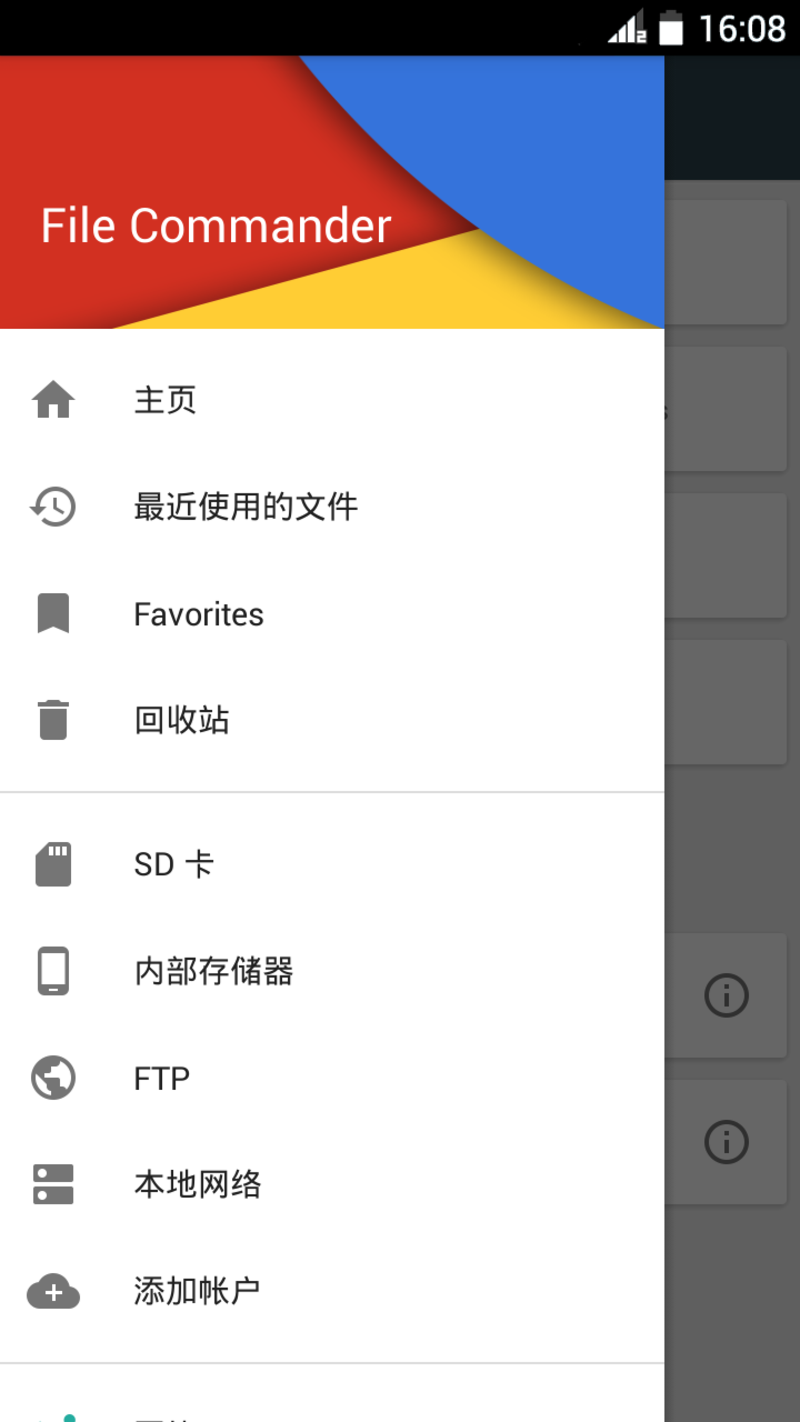The image size is (800, 1422).
Task: Tap the battery icon in status bar
Action: pos(672,27)
